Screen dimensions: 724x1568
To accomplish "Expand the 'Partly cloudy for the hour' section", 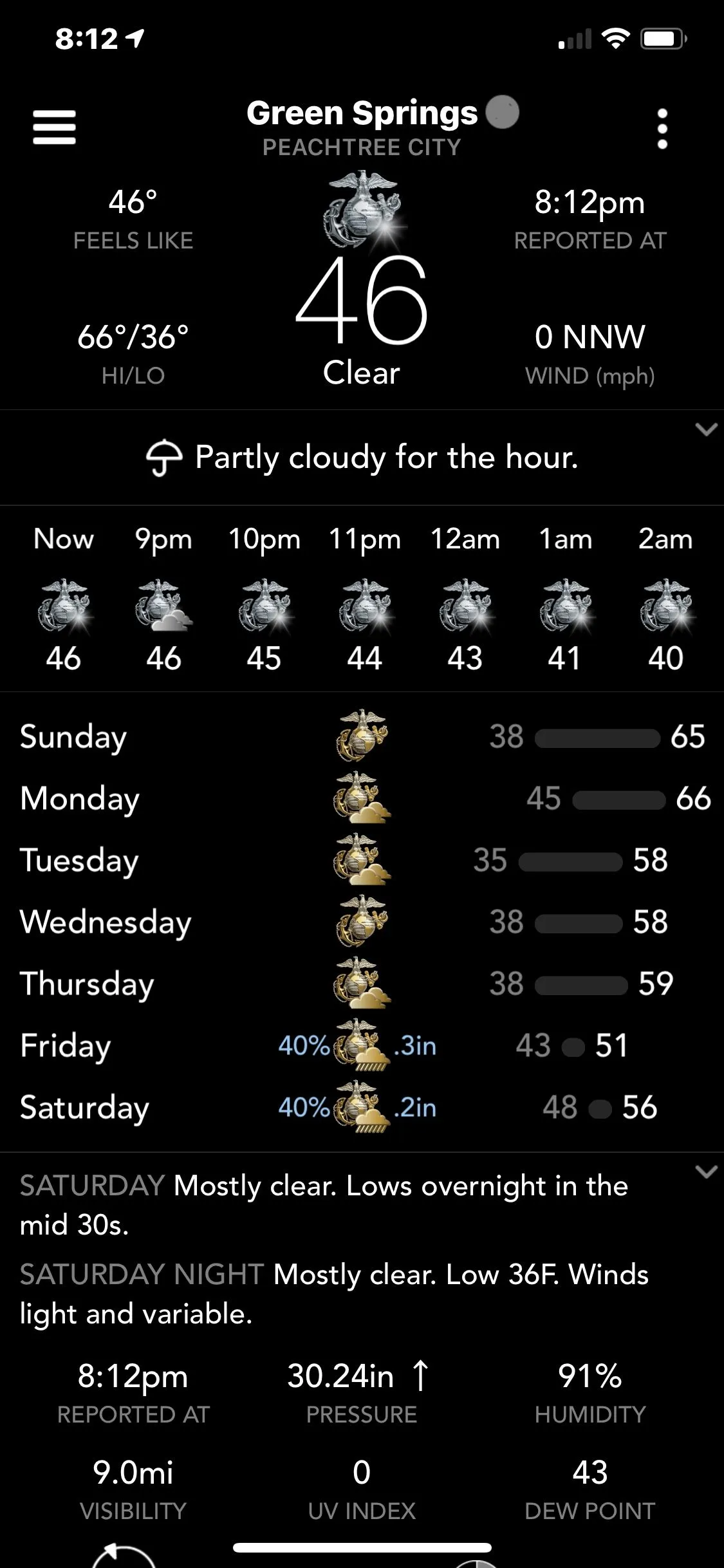I will [706, 429].
